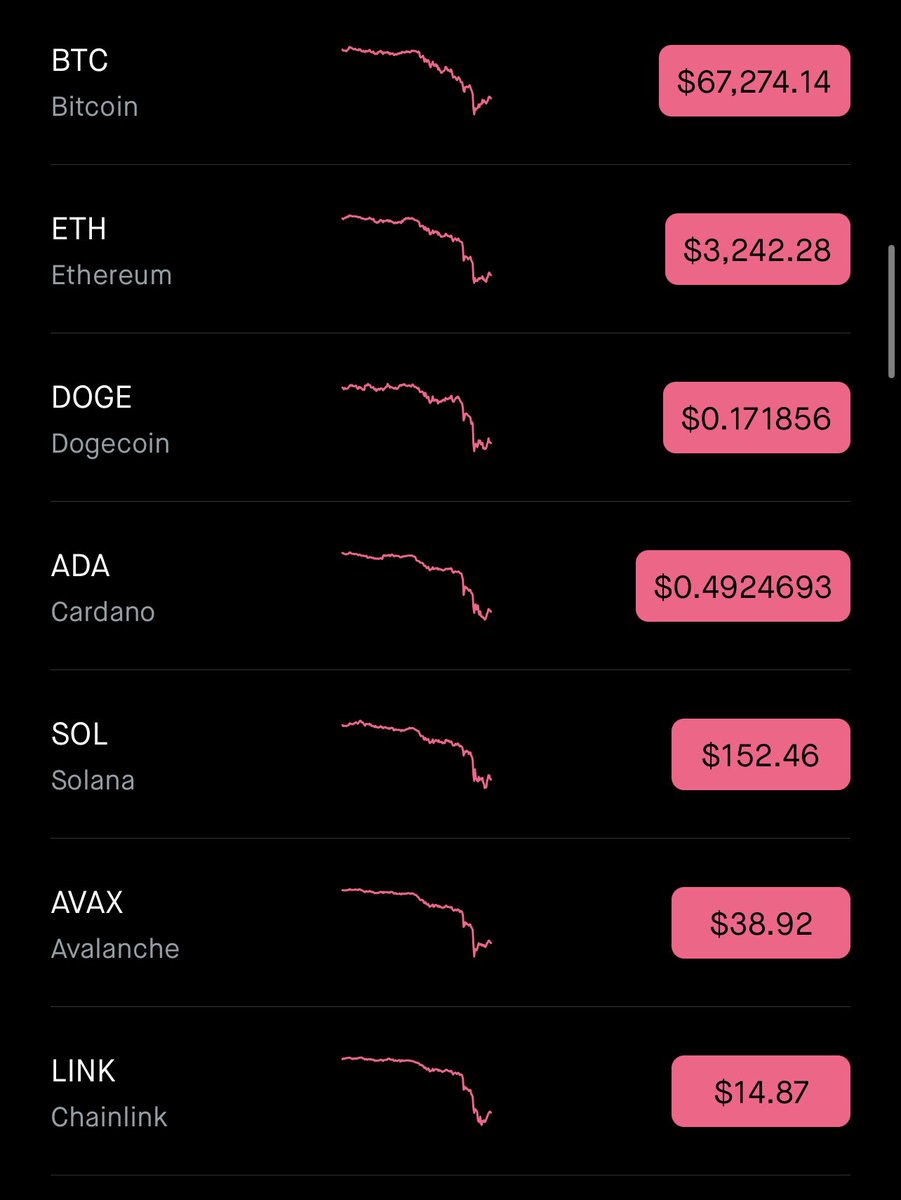This screenshot has height=1200, width=901.
Task: View Ethereum details
Action: (x=111, y=251)
